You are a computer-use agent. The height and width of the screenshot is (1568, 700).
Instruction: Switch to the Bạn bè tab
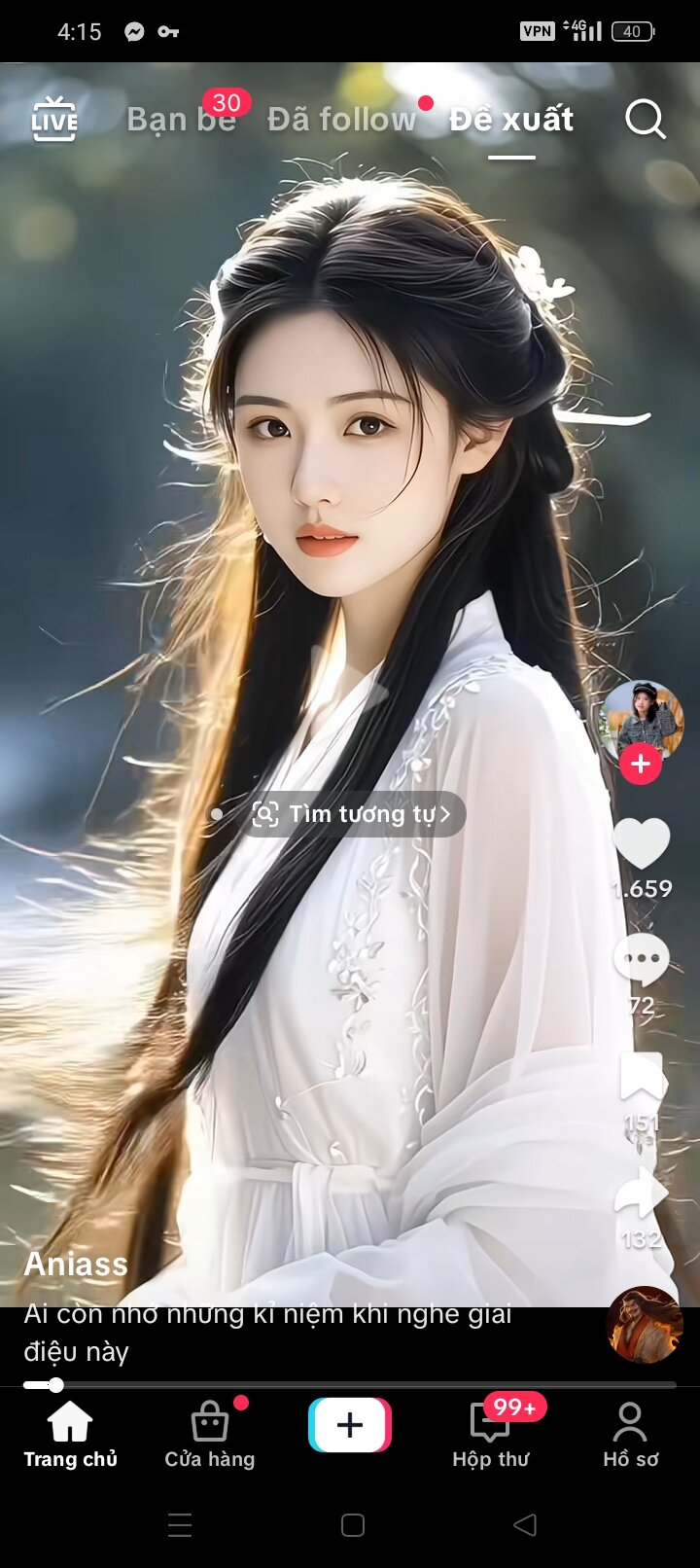181,120
